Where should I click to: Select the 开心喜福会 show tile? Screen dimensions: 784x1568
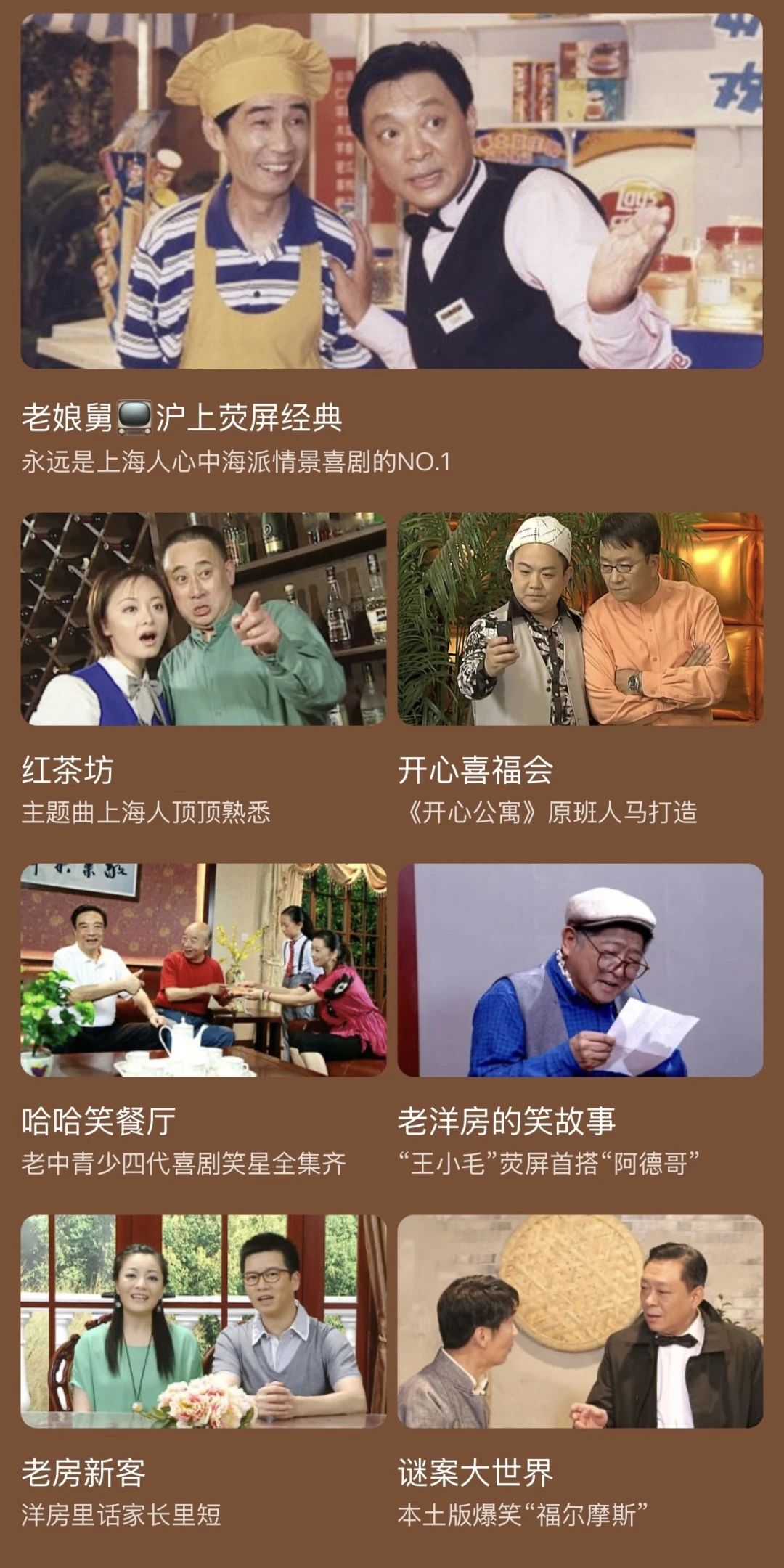(x=580, y=619)
